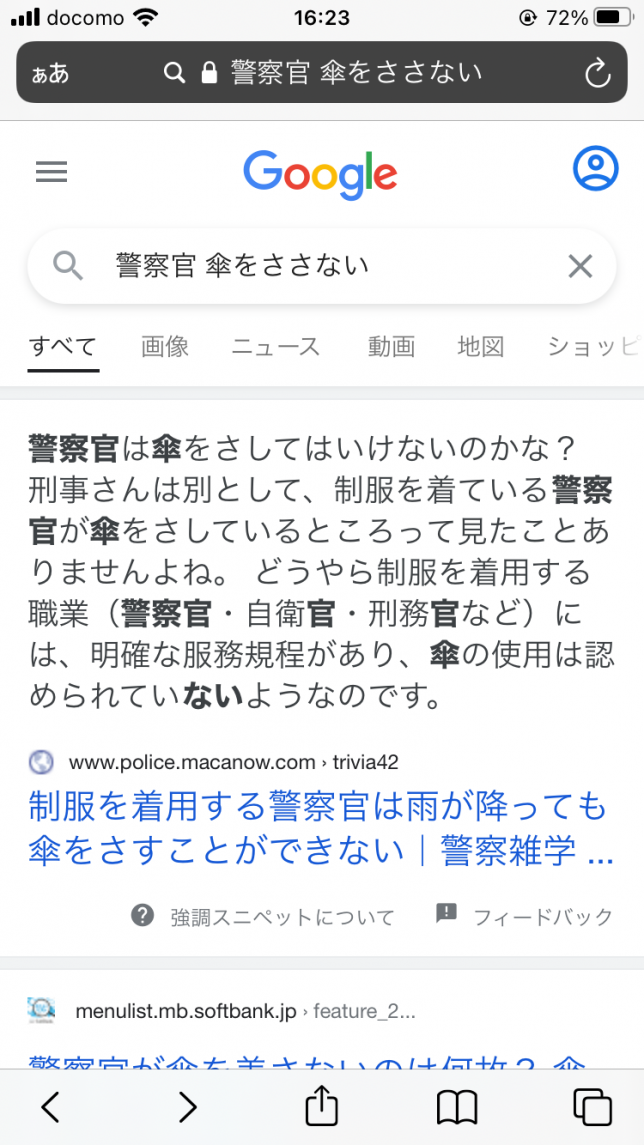Clear the search query with X
This screenshot has width=644, height=1145.
[x=580, y=265]
